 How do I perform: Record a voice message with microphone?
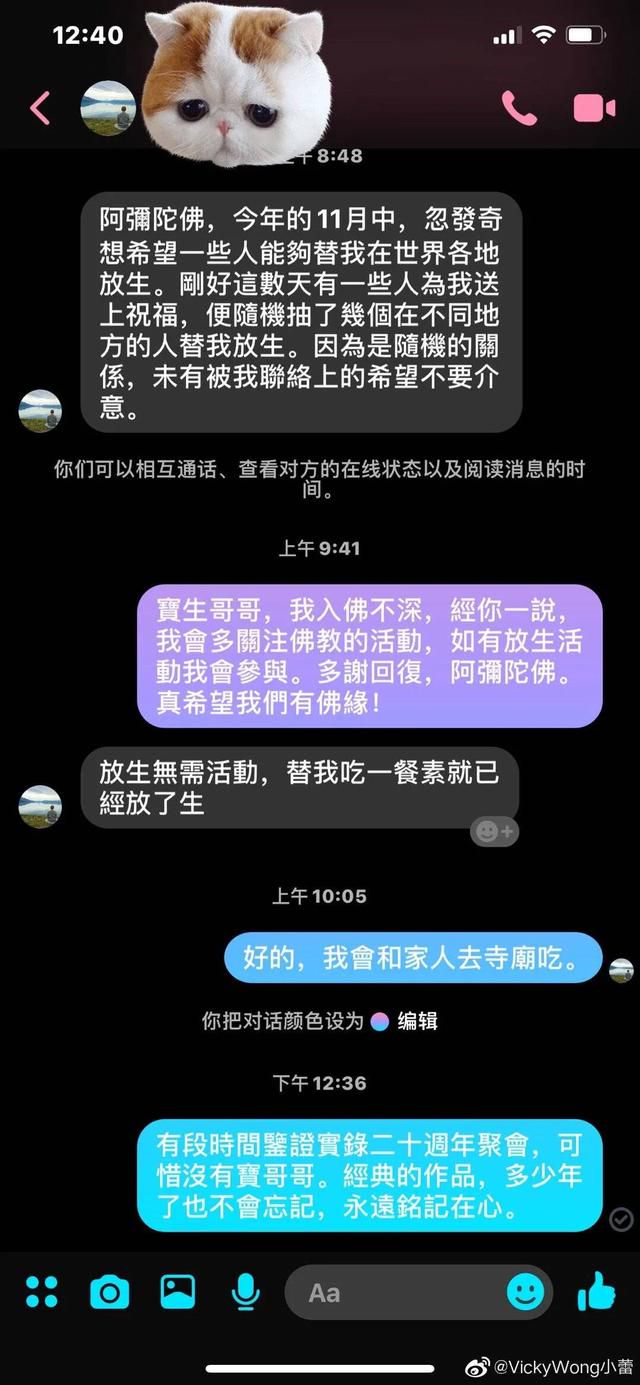(x=245, y=1292)
